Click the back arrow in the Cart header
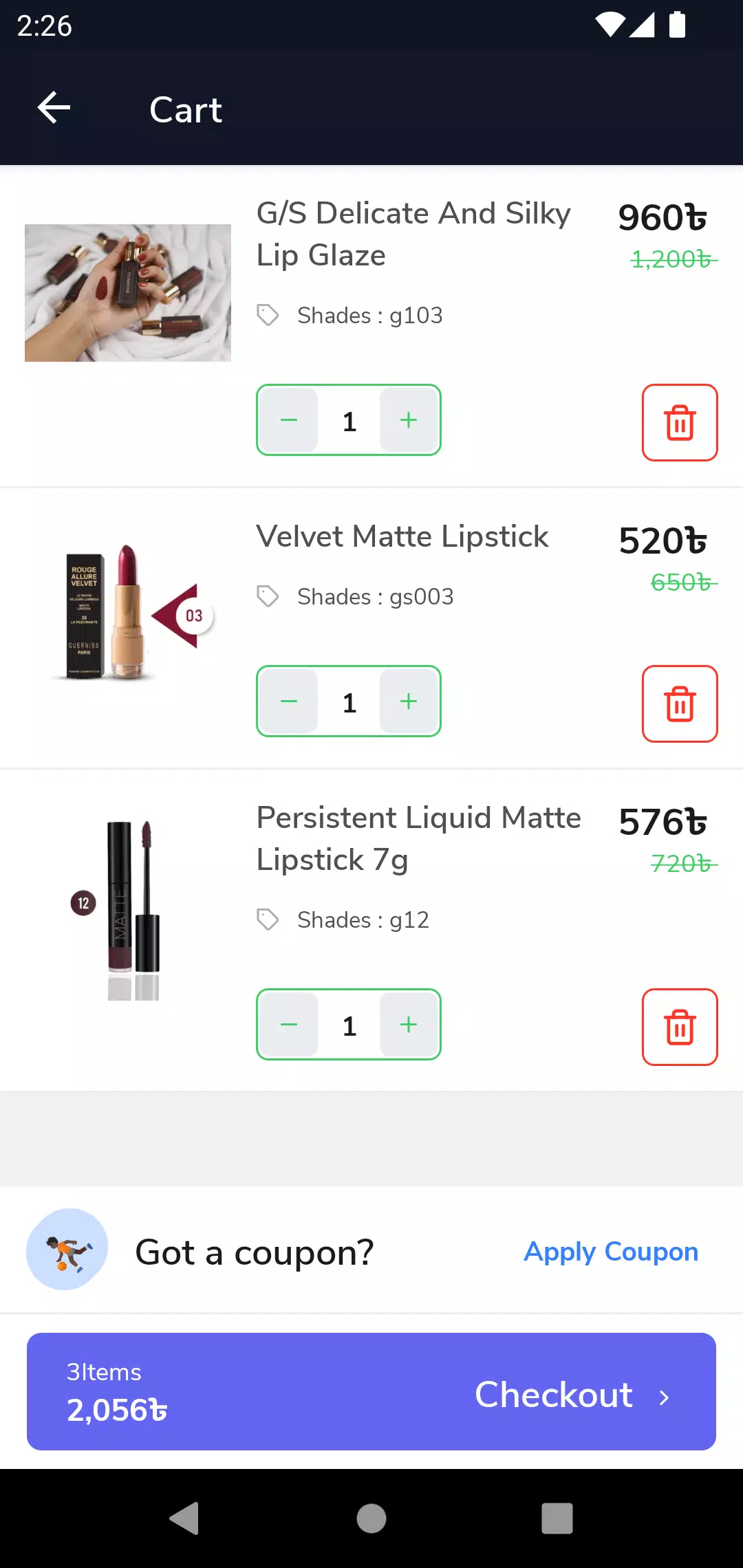The width and height of the screenshot is (743, 1568). [x=54, y=108]
